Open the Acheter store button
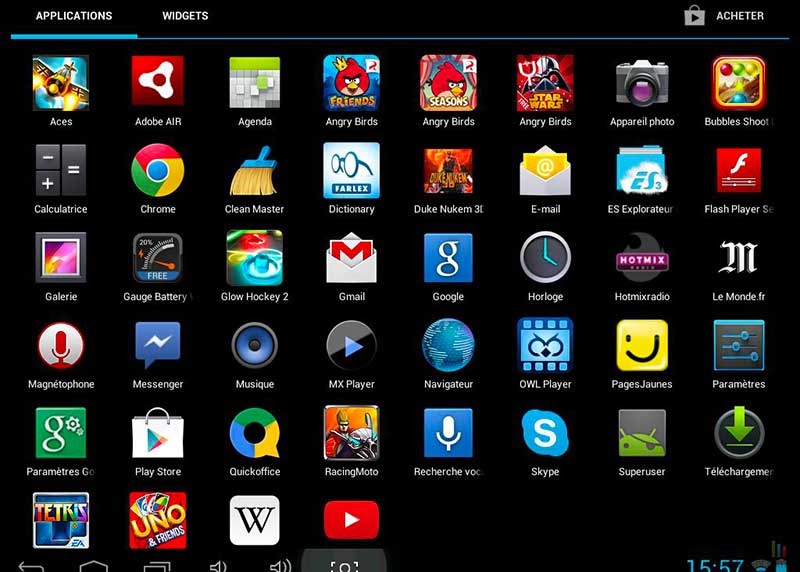Screen dimensions: 800x572 point(724,16)
